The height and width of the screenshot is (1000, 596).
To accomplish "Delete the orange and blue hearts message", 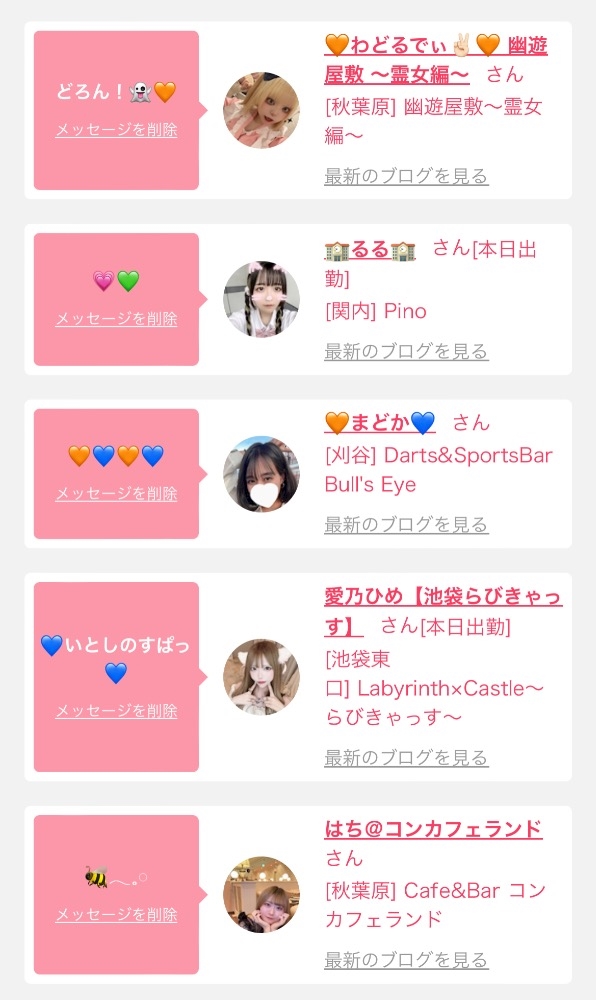I will 116,494.
